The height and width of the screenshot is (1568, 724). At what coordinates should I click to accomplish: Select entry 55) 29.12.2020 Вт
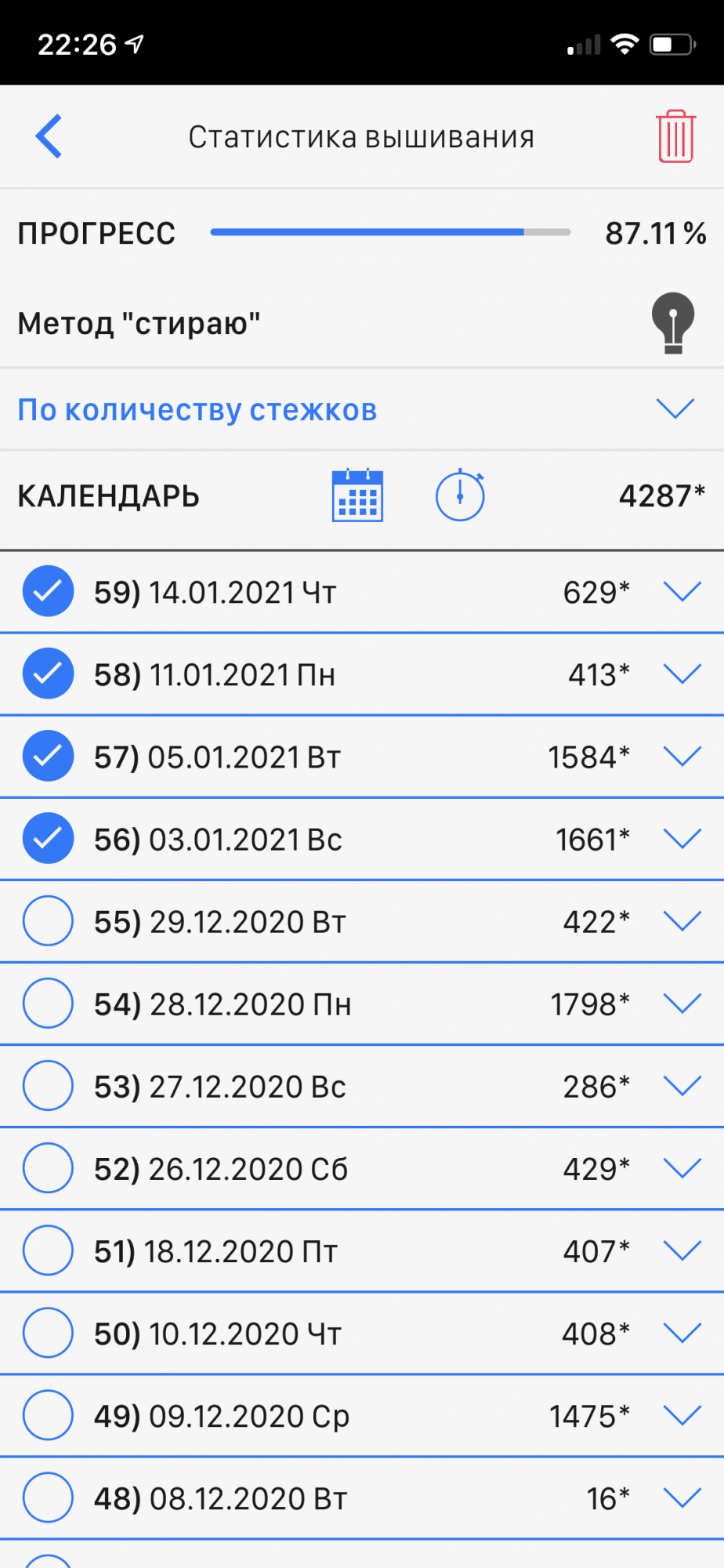(x=49, y=921)
